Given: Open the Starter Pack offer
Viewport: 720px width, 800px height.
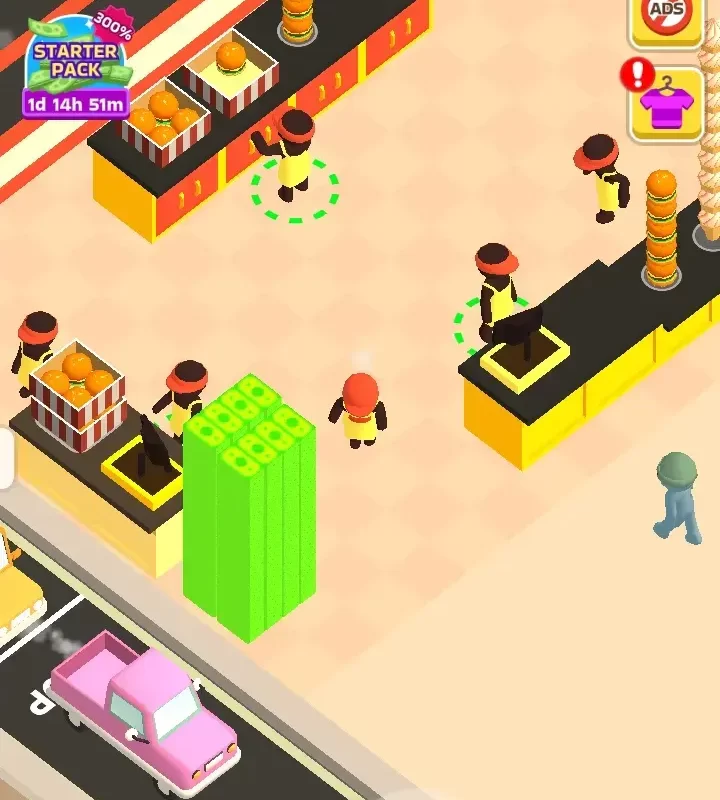Looking at the screenshot, I should [78, 62].
